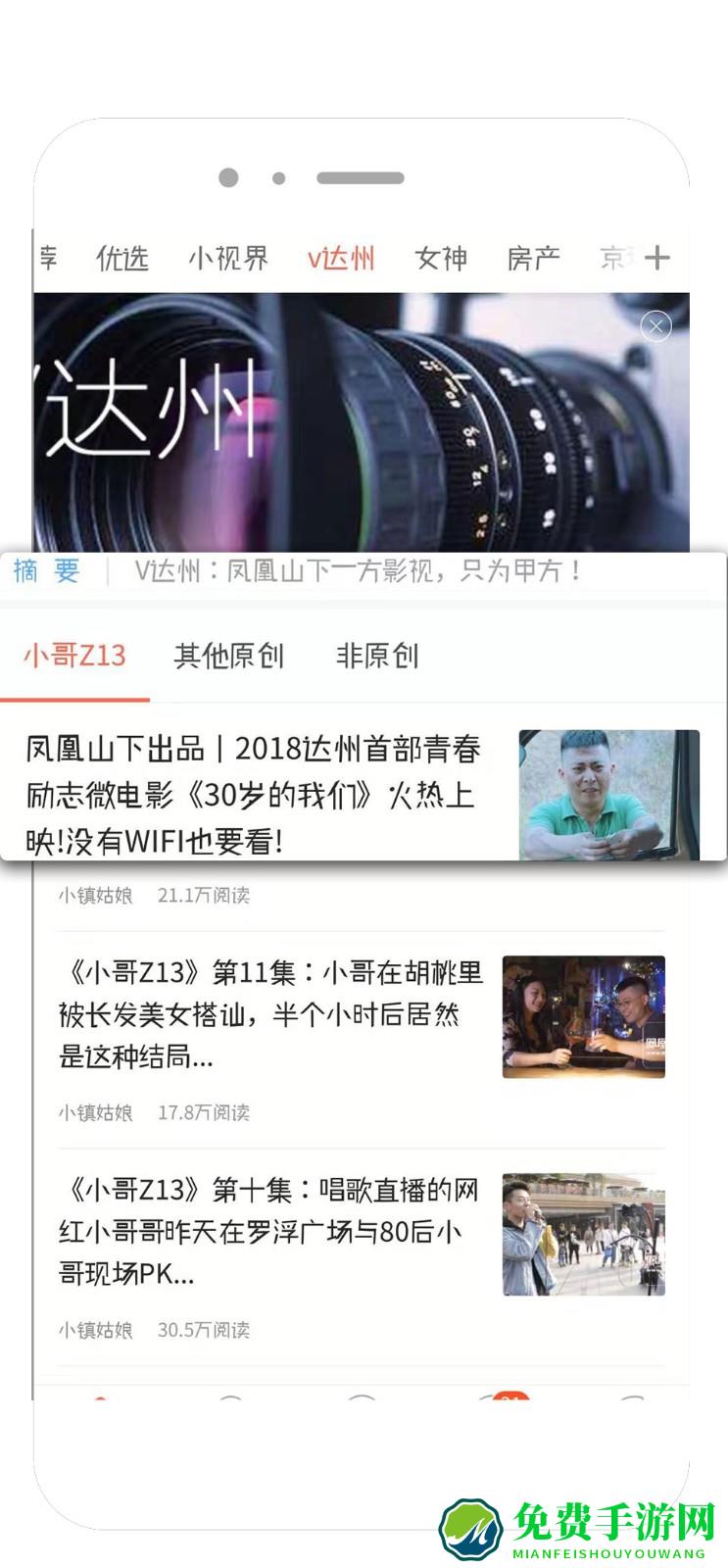Tap the second circular icon in the bottom bar
This screenshot has width=728, height=1568.
point(231,1403)
